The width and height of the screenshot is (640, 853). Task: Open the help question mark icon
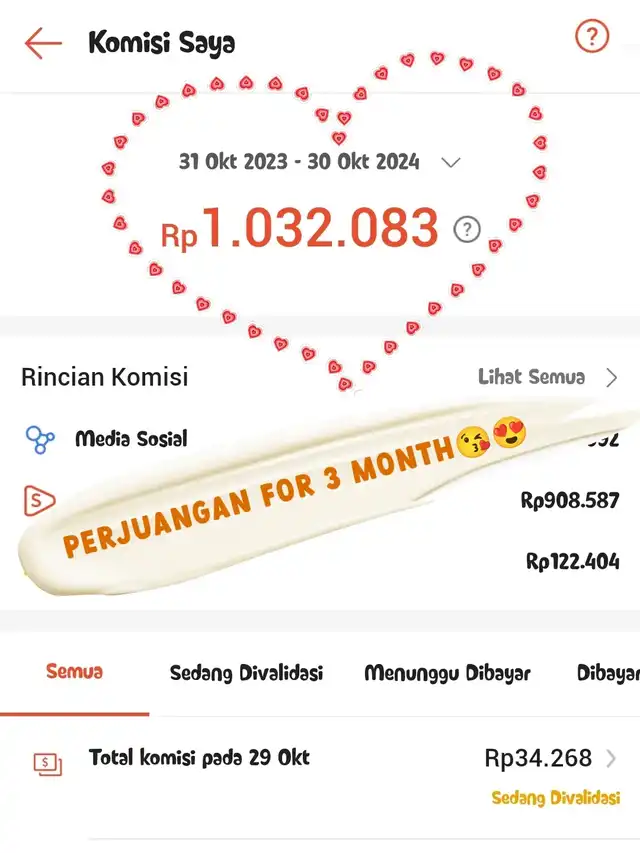592,38
